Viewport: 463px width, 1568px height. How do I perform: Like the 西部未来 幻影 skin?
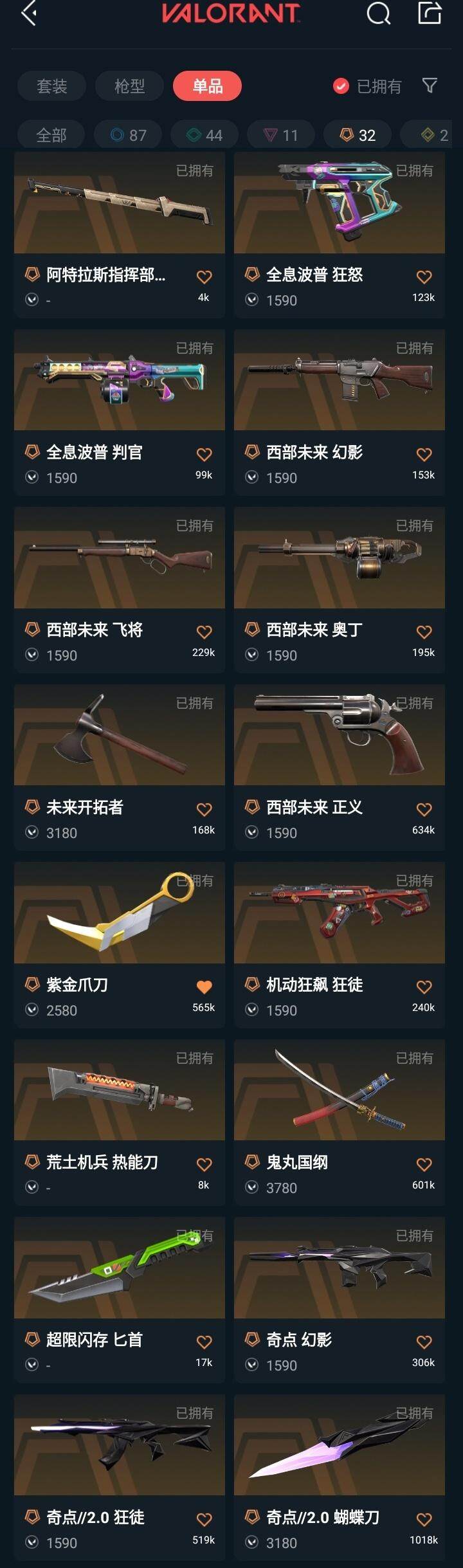coord(424,455)
